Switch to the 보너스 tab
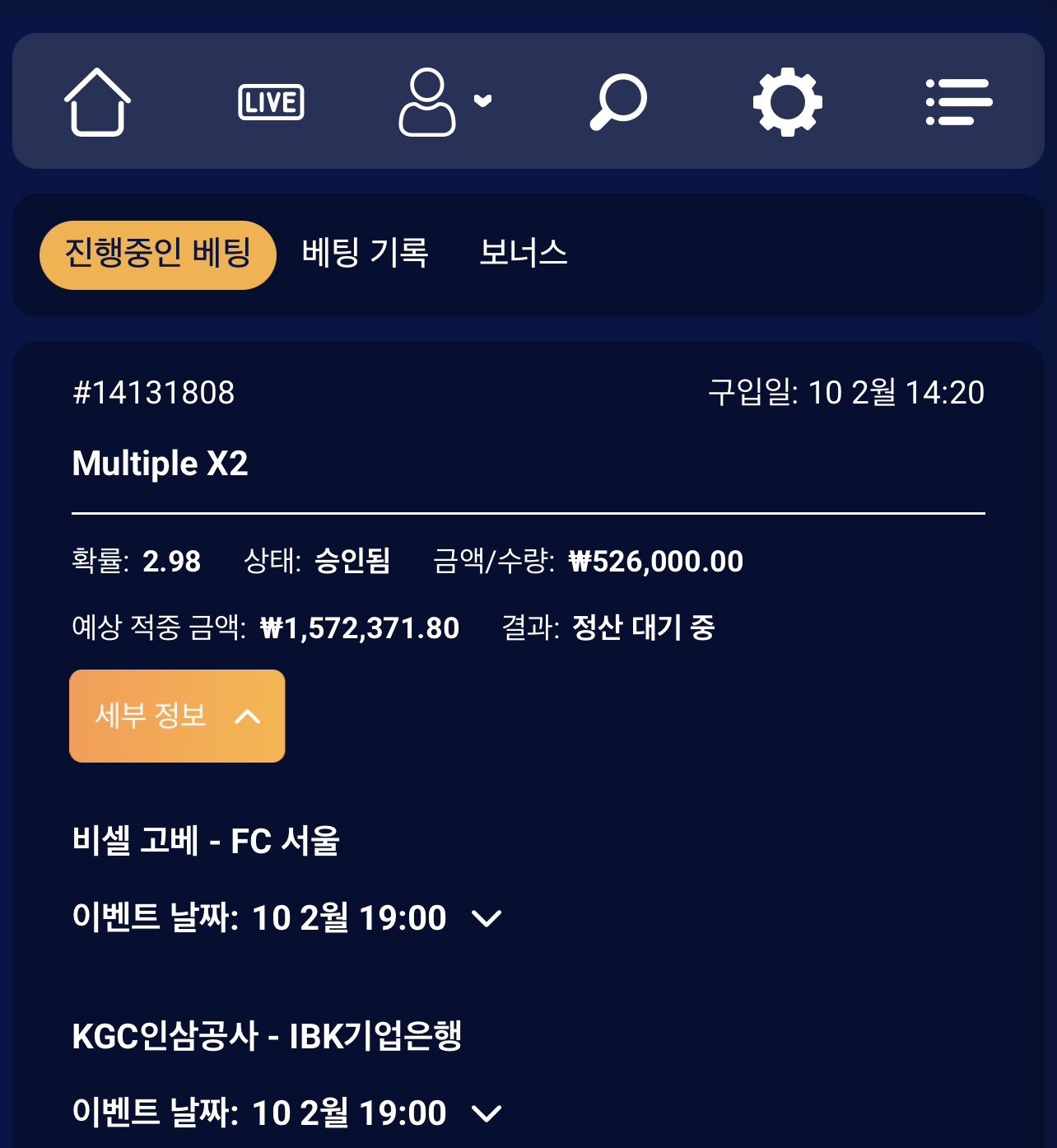The image size is (1057, 1148). coord(523,253)
